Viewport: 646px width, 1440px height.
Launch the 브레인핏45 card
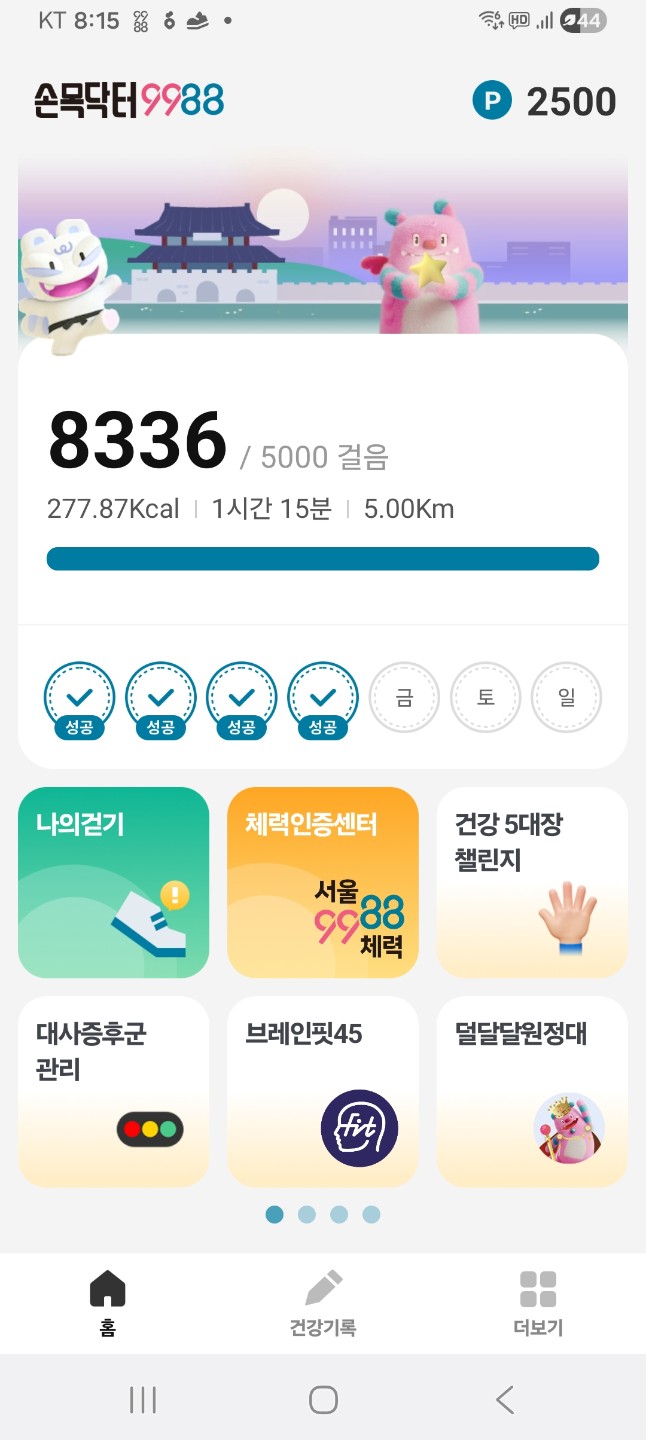(322, 1091)
